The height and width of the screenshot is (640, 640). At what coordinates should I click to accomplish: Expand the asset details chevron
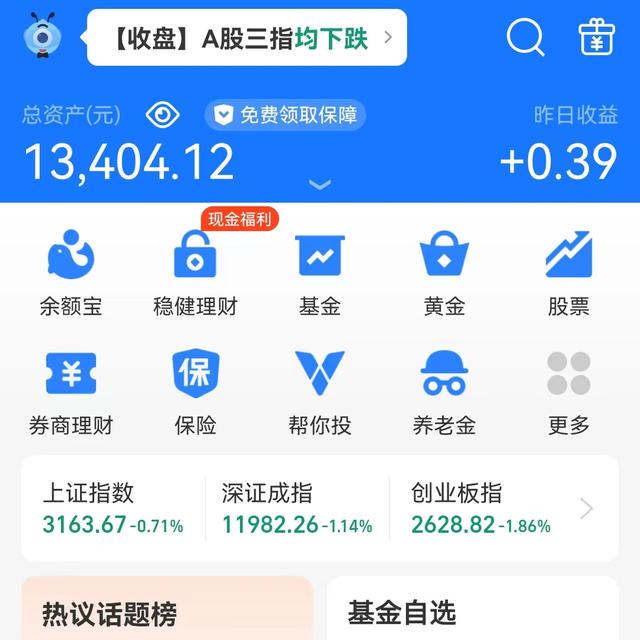click(320, 184)
